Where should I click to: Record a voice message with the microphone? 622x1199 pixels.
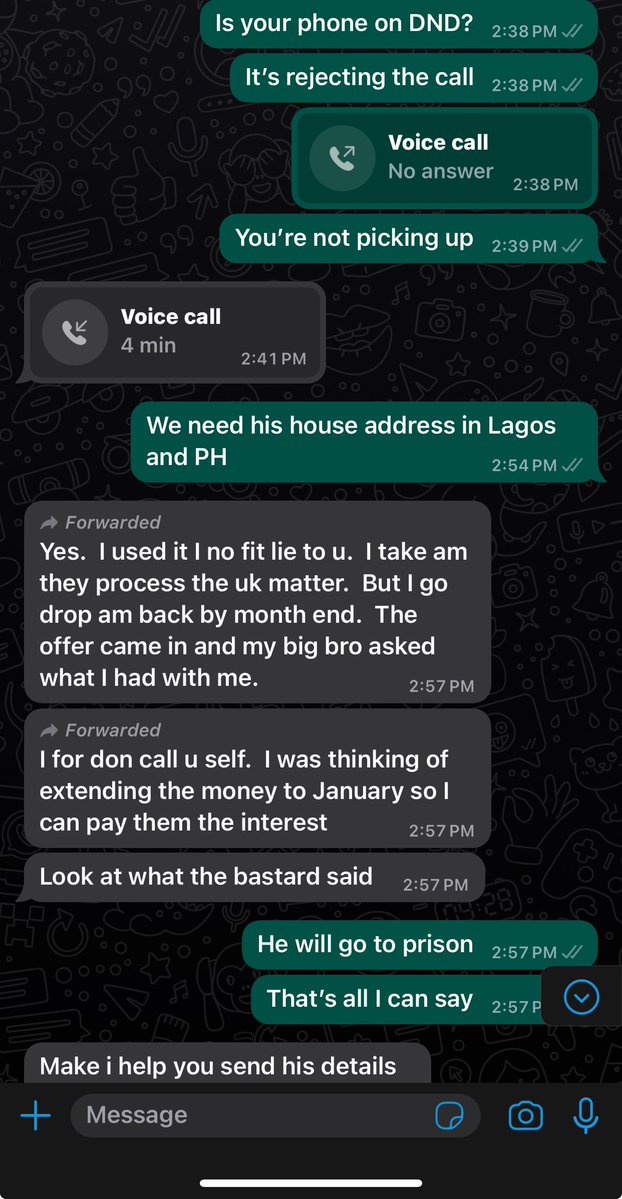[x=585, y=1116]
